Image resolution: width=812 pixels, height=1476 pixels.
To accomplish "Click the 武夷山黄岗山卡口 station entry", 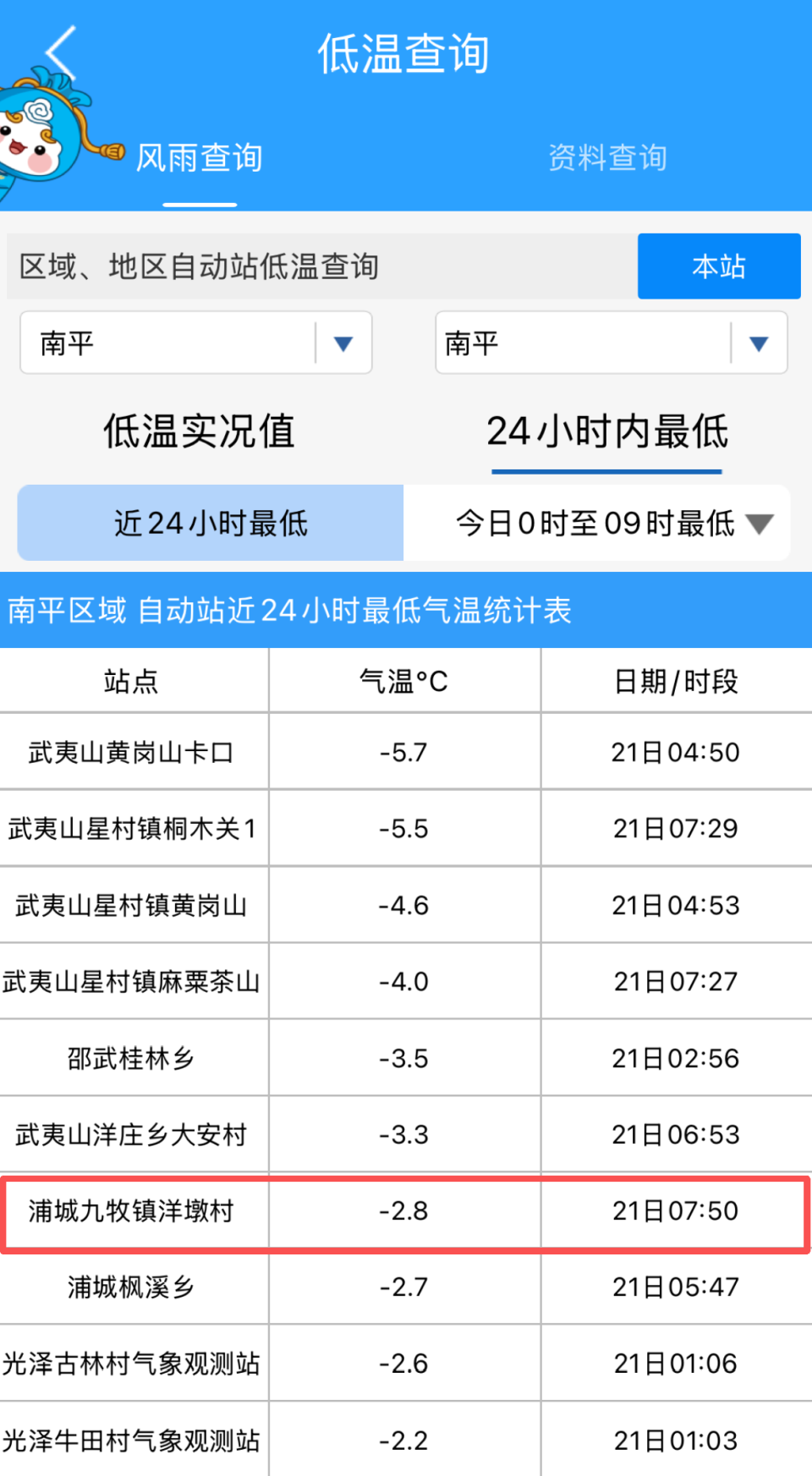I will tap(135, 751).
